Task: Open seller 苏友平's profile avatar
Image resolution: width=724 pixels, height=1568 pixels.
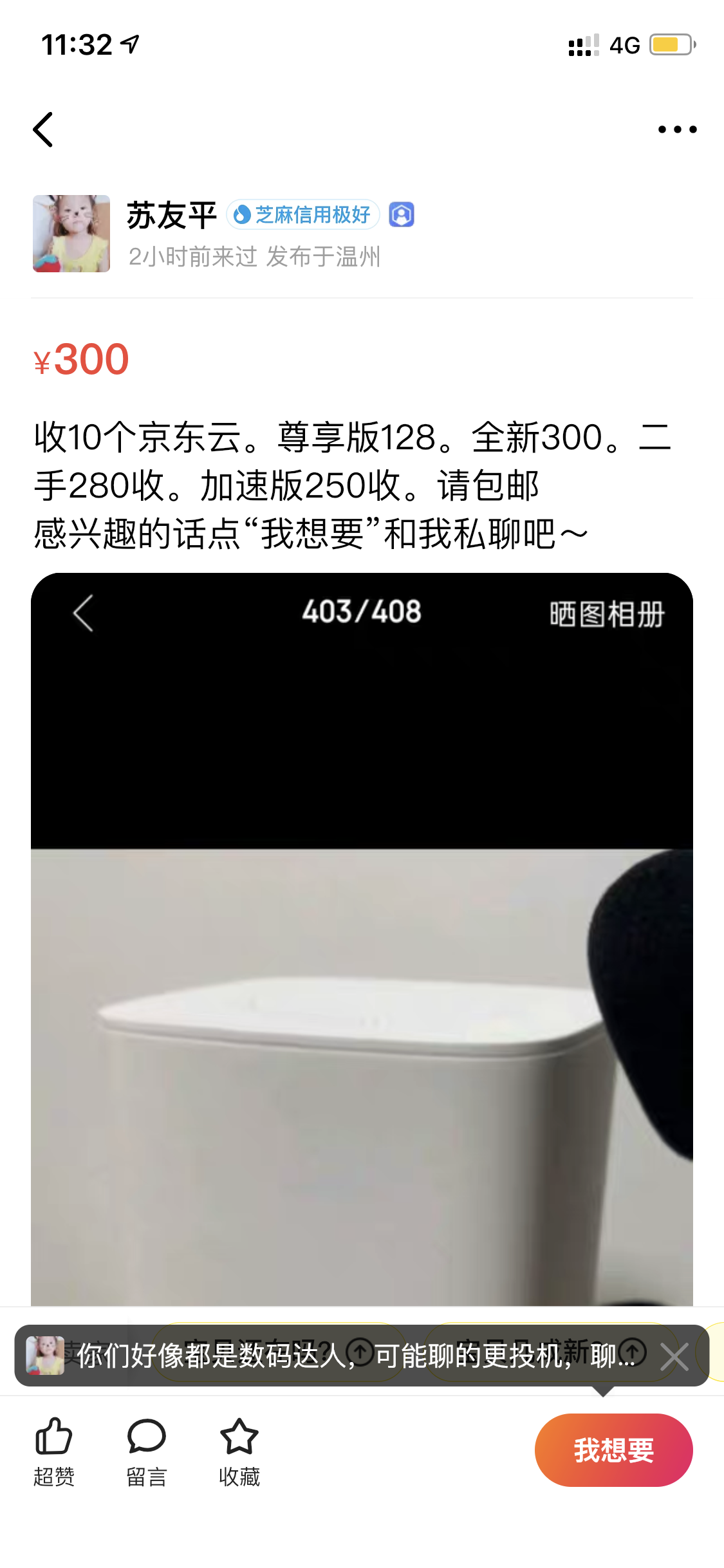Action: click(x=71, y=234)
